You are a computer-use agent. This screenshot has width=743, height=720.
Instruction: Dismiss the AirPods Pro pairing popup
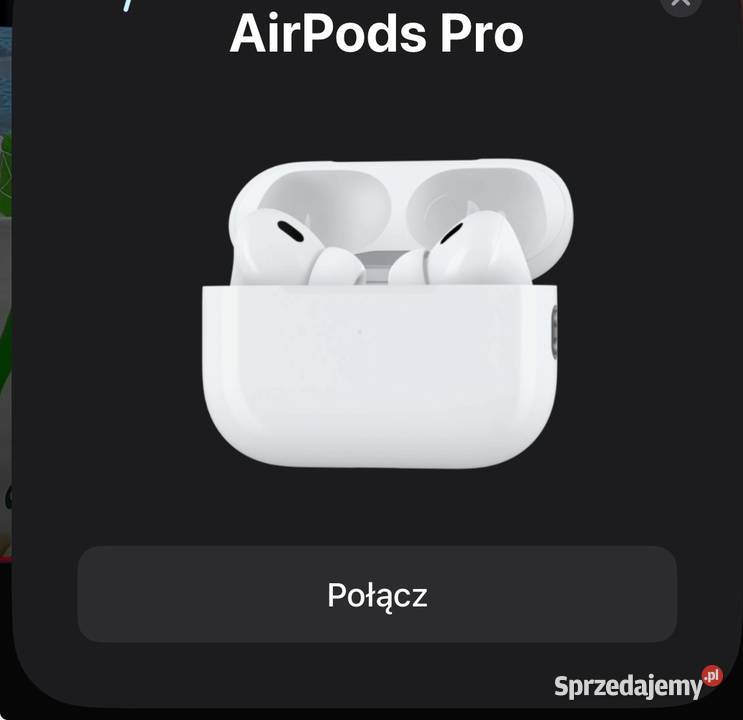tap(680, 3)
